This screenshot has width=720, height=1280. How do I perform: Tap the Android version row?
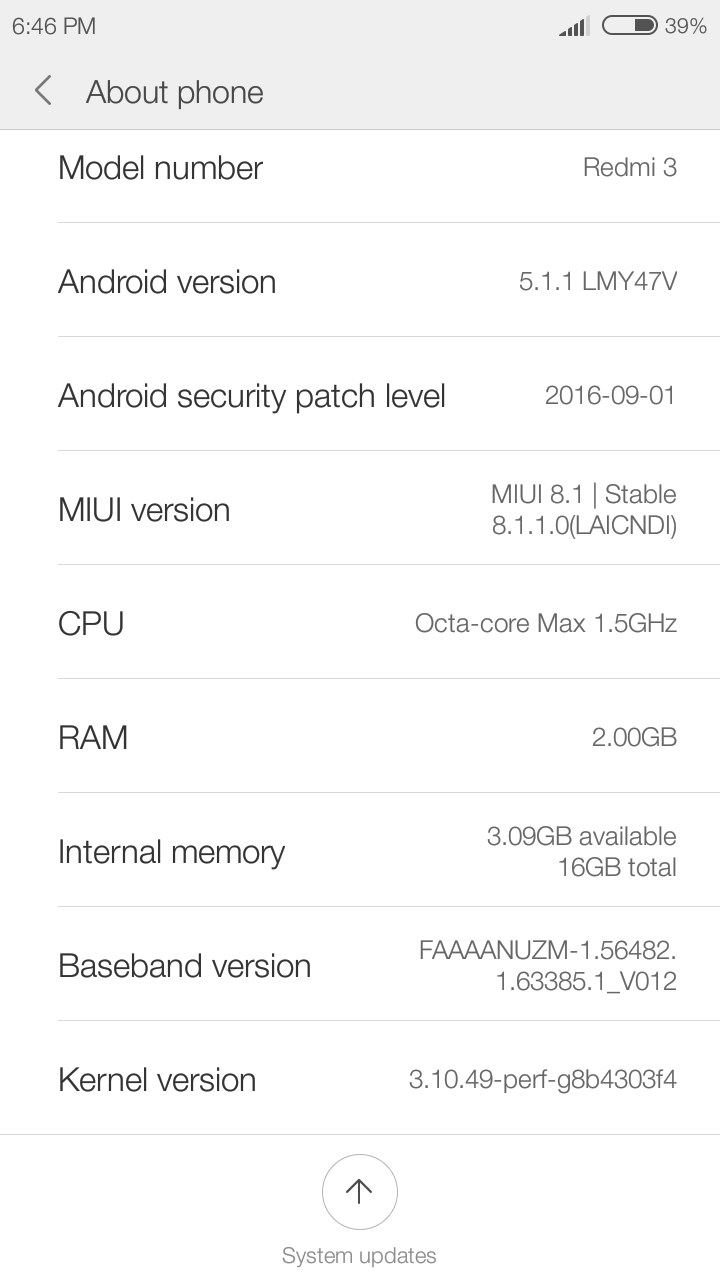pos(360,281)
